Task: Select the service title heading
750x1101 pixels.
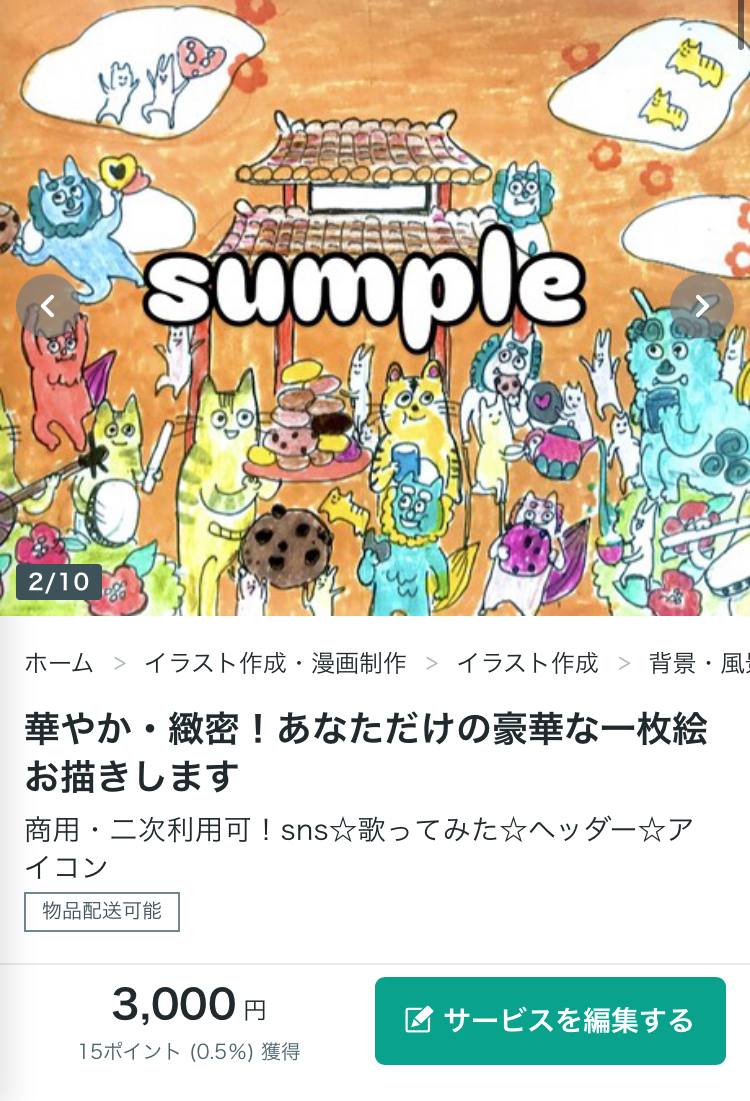Action: (x=368, y=751)
